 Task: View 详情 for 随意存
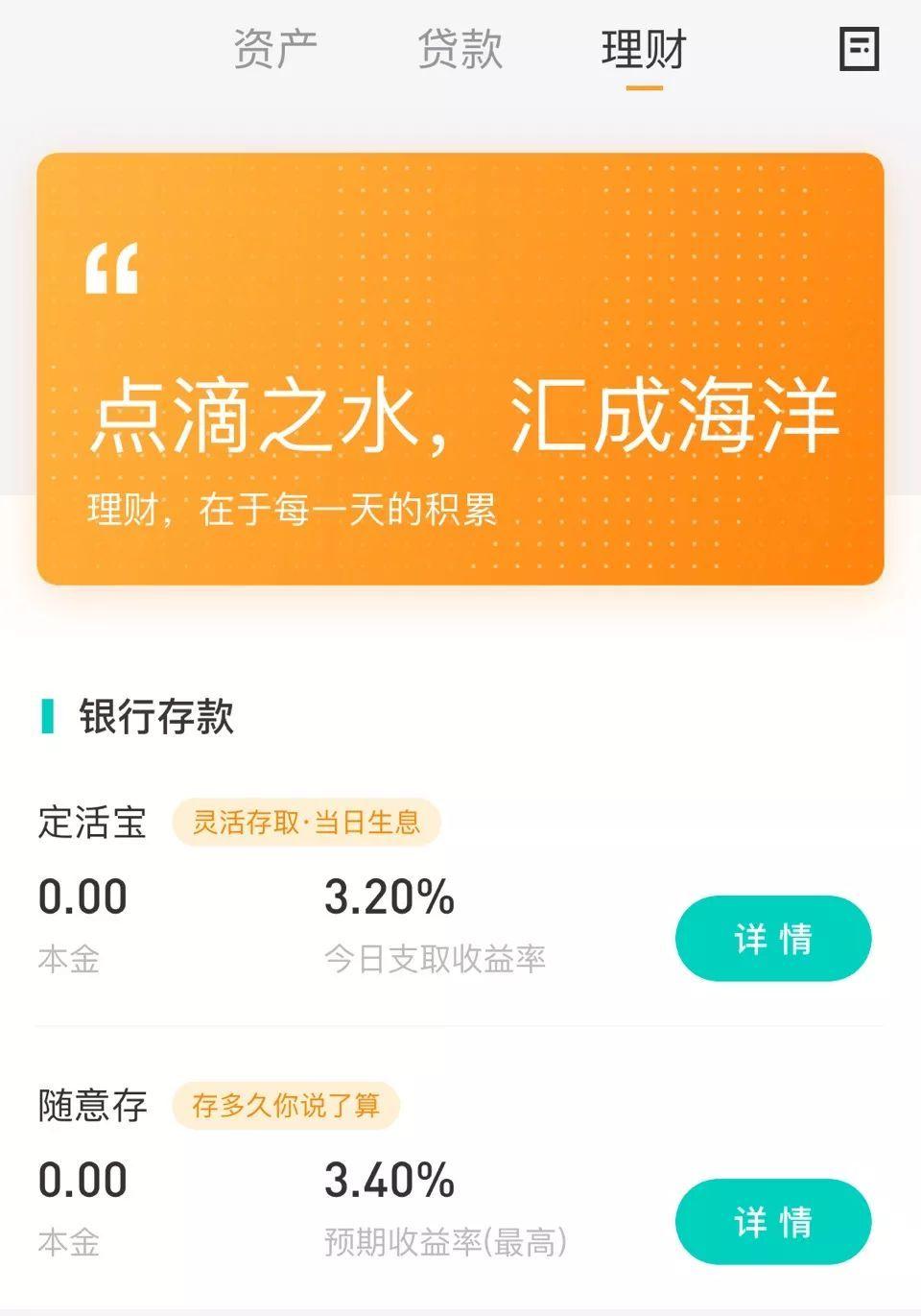click(x=772, y=1221)
